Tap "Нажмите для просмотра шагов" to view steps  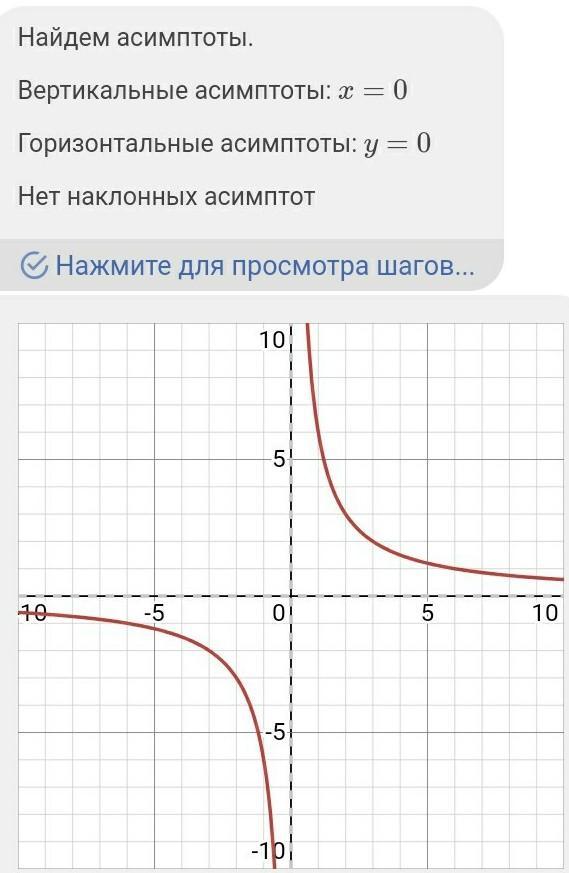click(x=248, y=266)
